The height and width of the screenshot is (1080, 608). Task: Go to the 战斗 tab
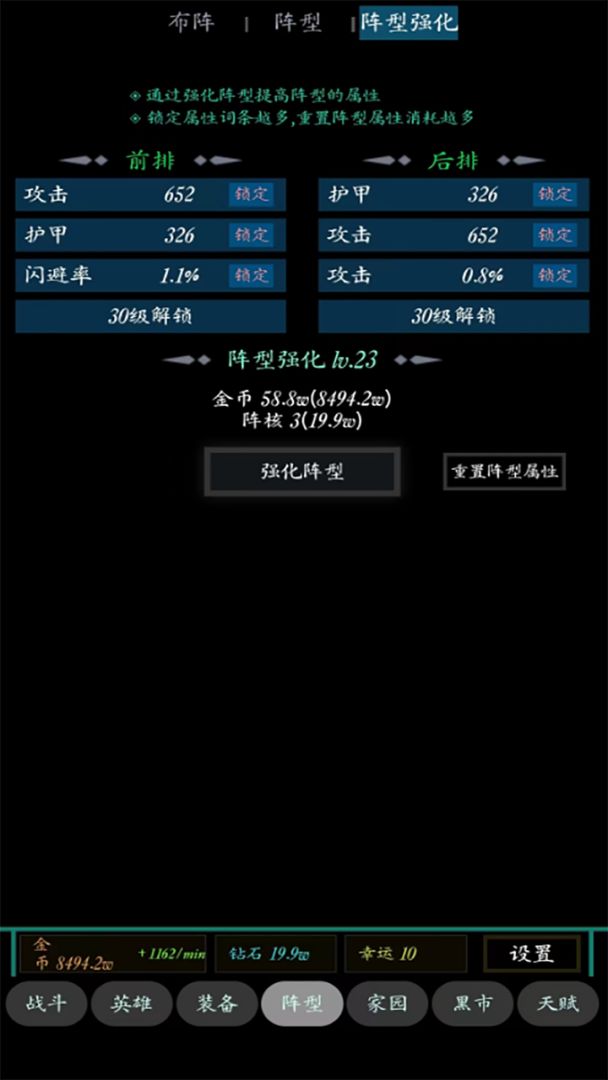[x=45, y=1004]
